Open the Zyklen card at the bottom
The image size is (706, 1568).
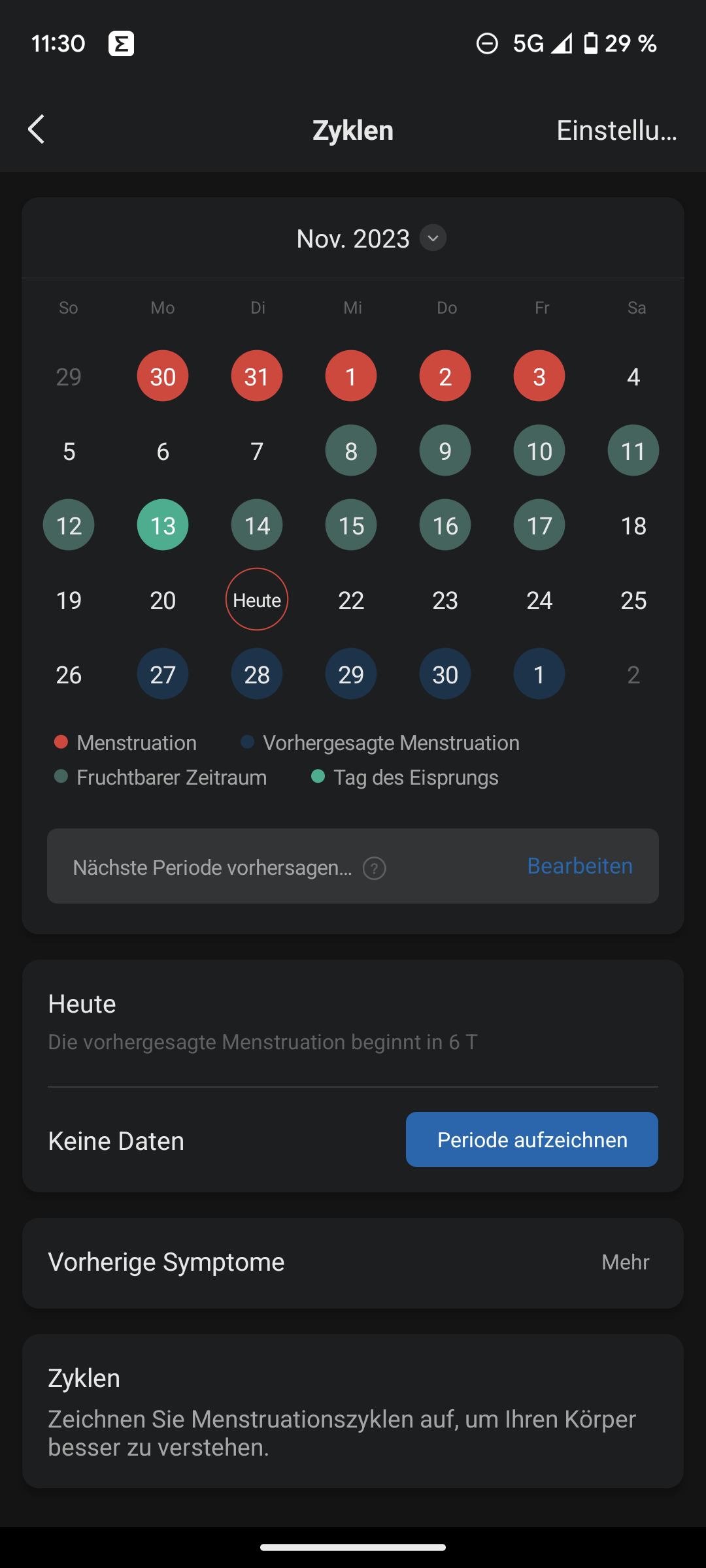(353, 1411)
